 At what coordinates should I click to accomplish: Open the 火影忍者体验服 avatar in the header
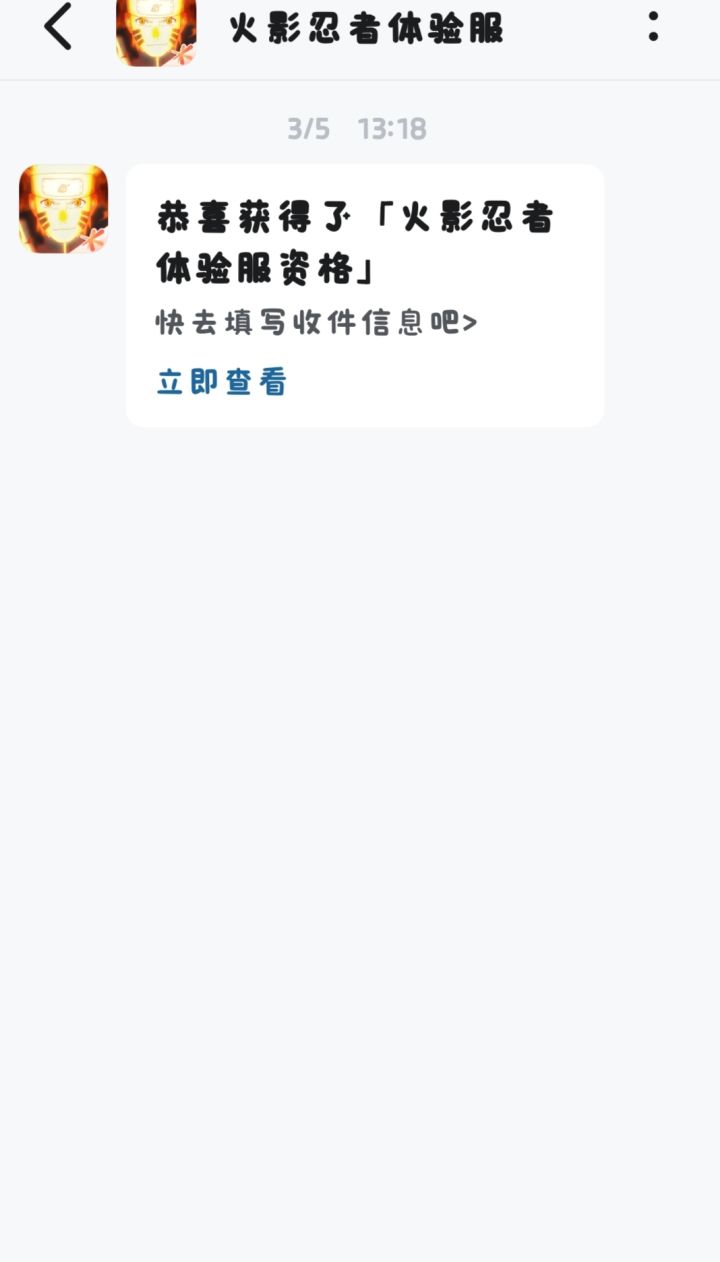[156, 32]
